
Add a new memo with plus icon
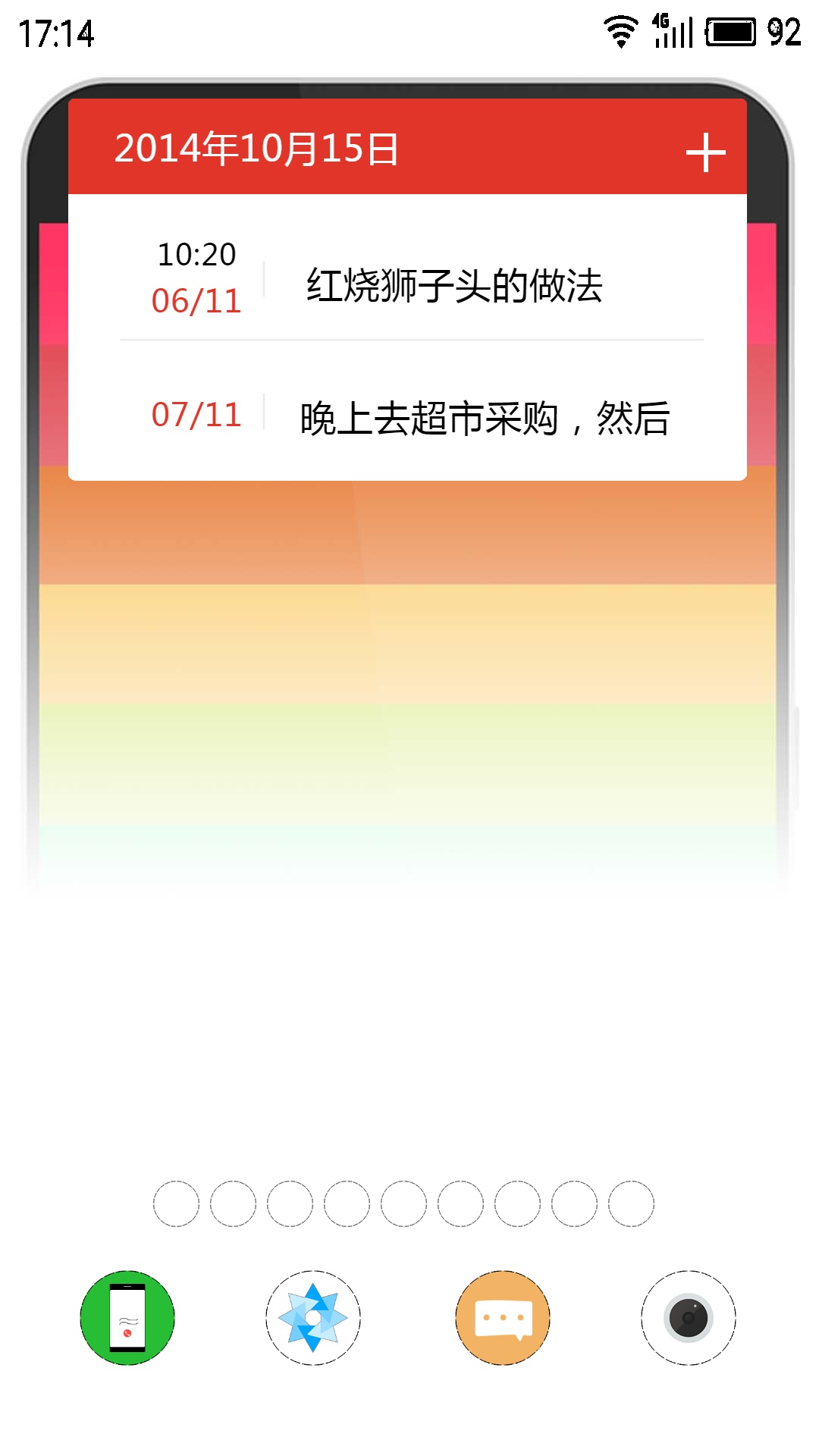[705, 152]
